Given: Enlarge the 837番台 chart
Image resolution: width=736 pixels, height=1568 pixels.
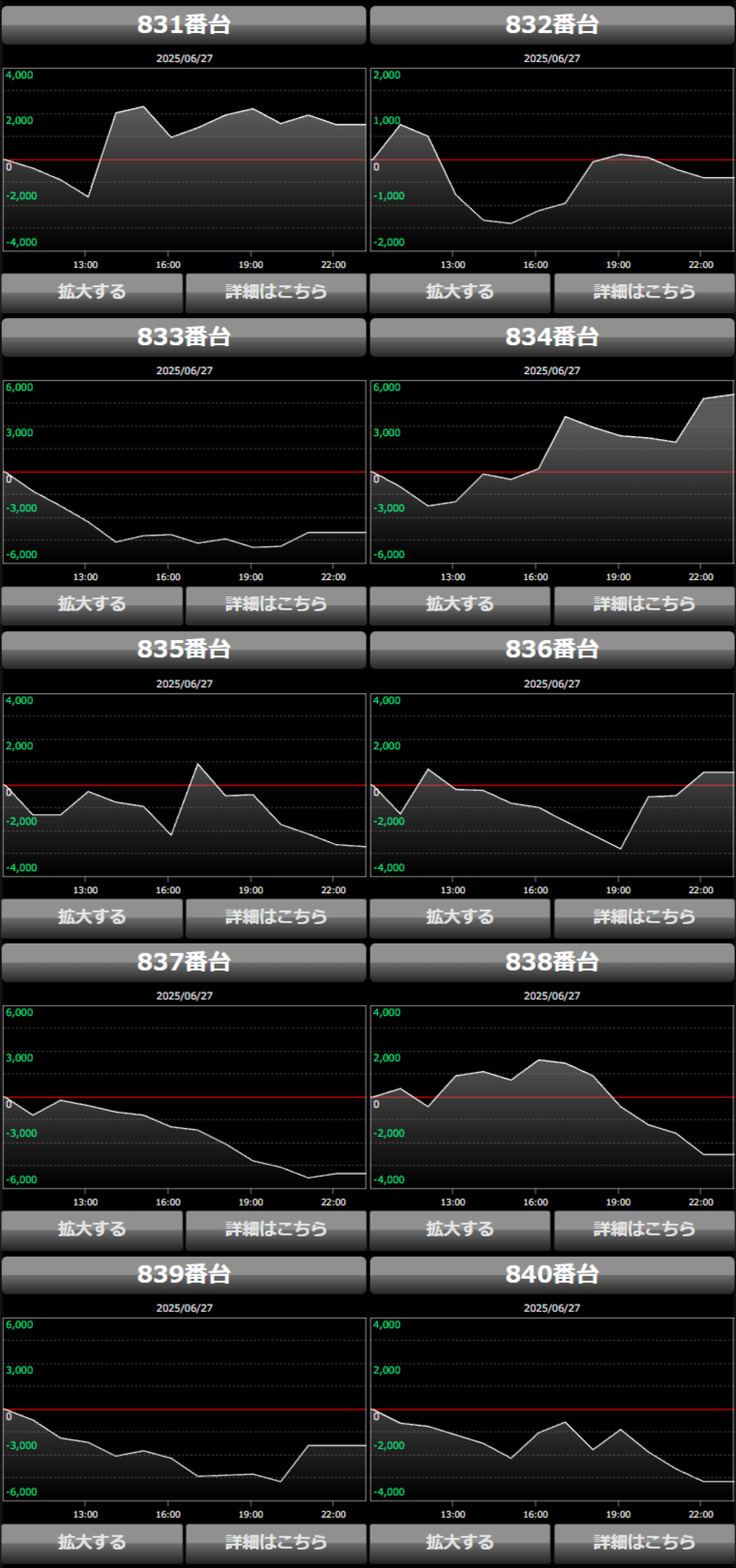Looking at the screenshot, I should pos(92,1230).
